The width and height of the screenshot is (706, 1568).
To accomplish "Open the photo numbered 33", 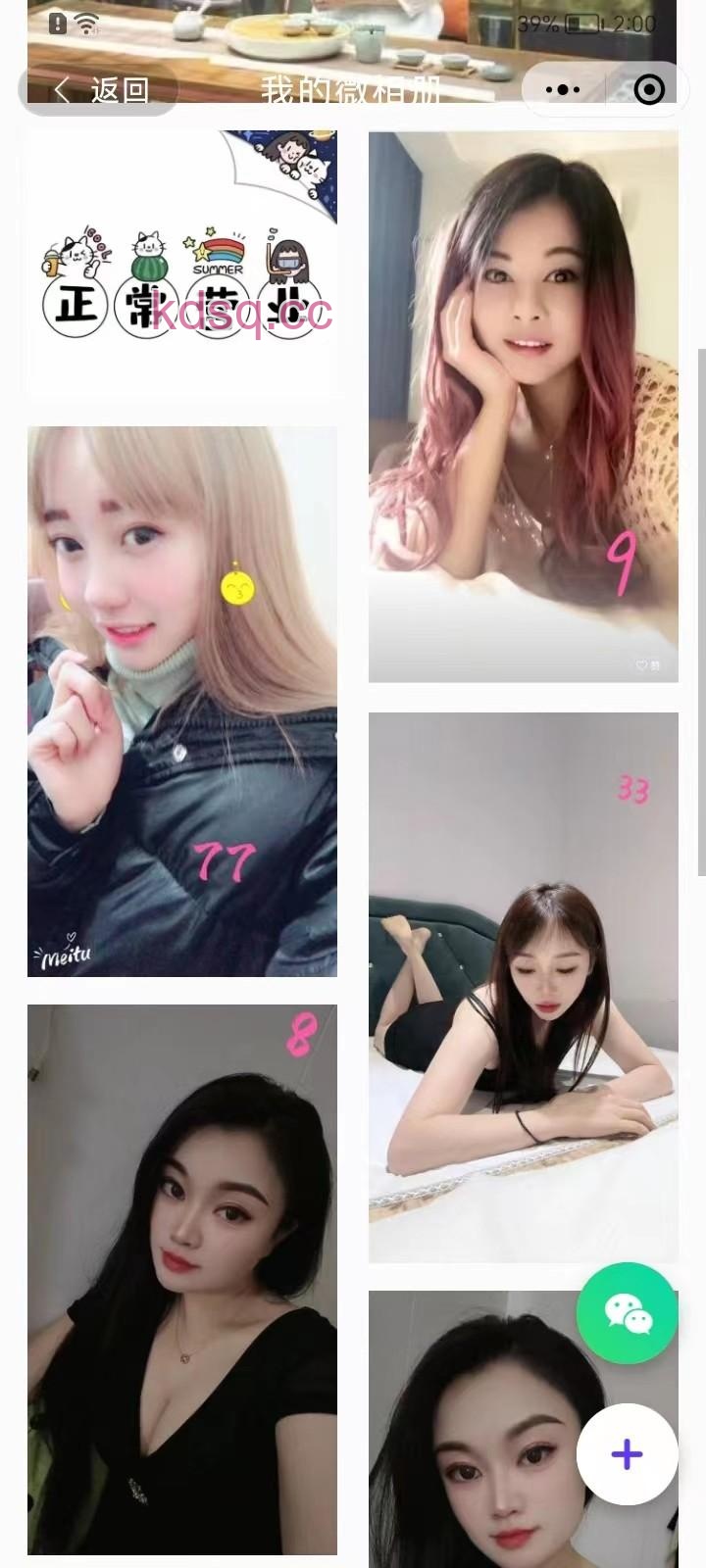I will [x=523, y=987].
